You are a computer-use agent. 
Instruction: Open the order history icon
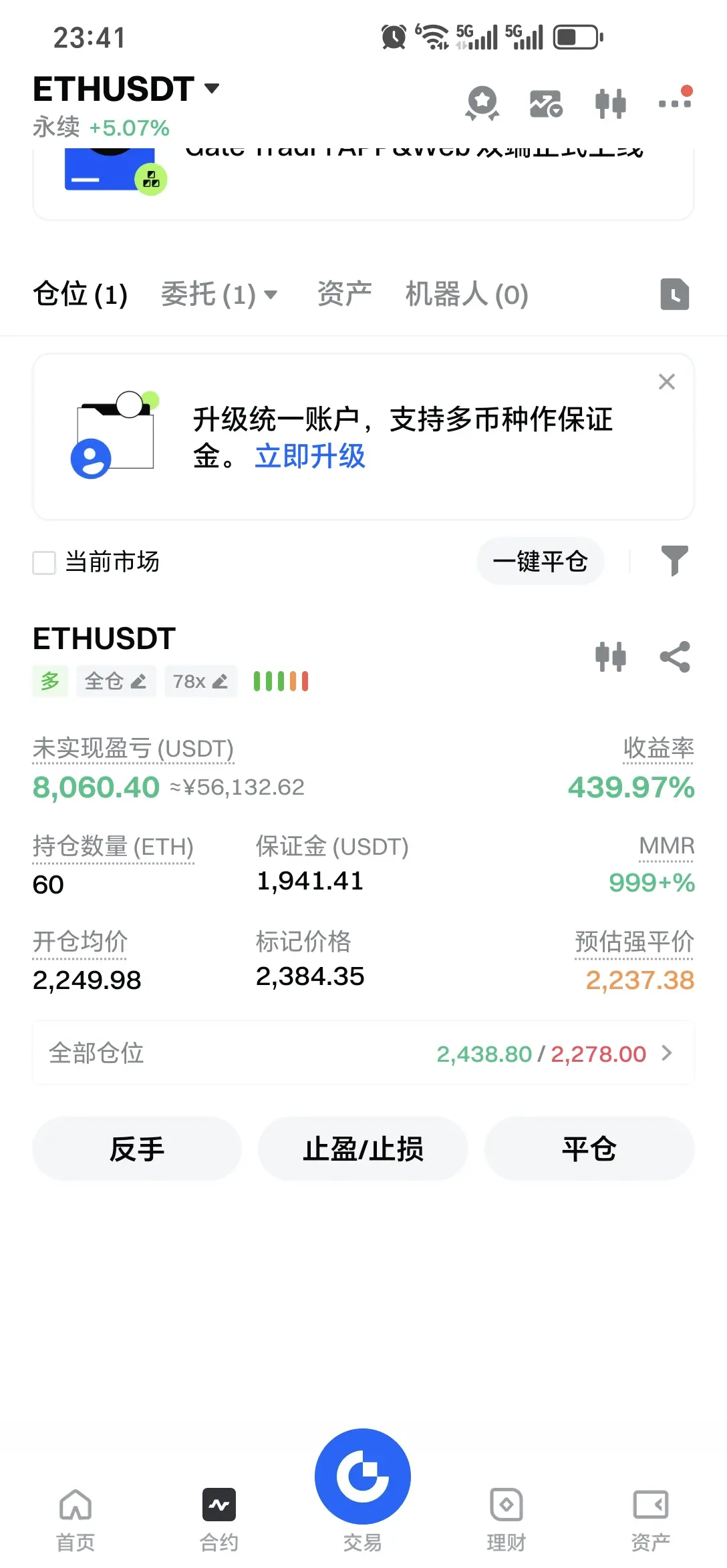(674, 295)
